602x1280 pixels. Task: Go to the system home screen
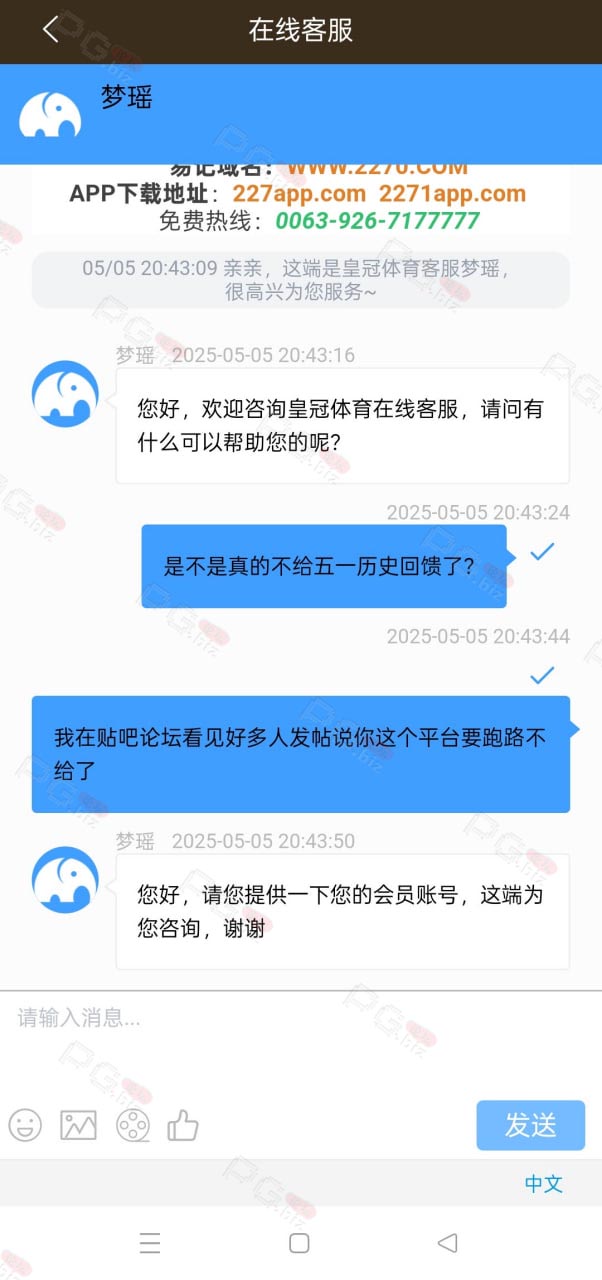coord(299,1243)
